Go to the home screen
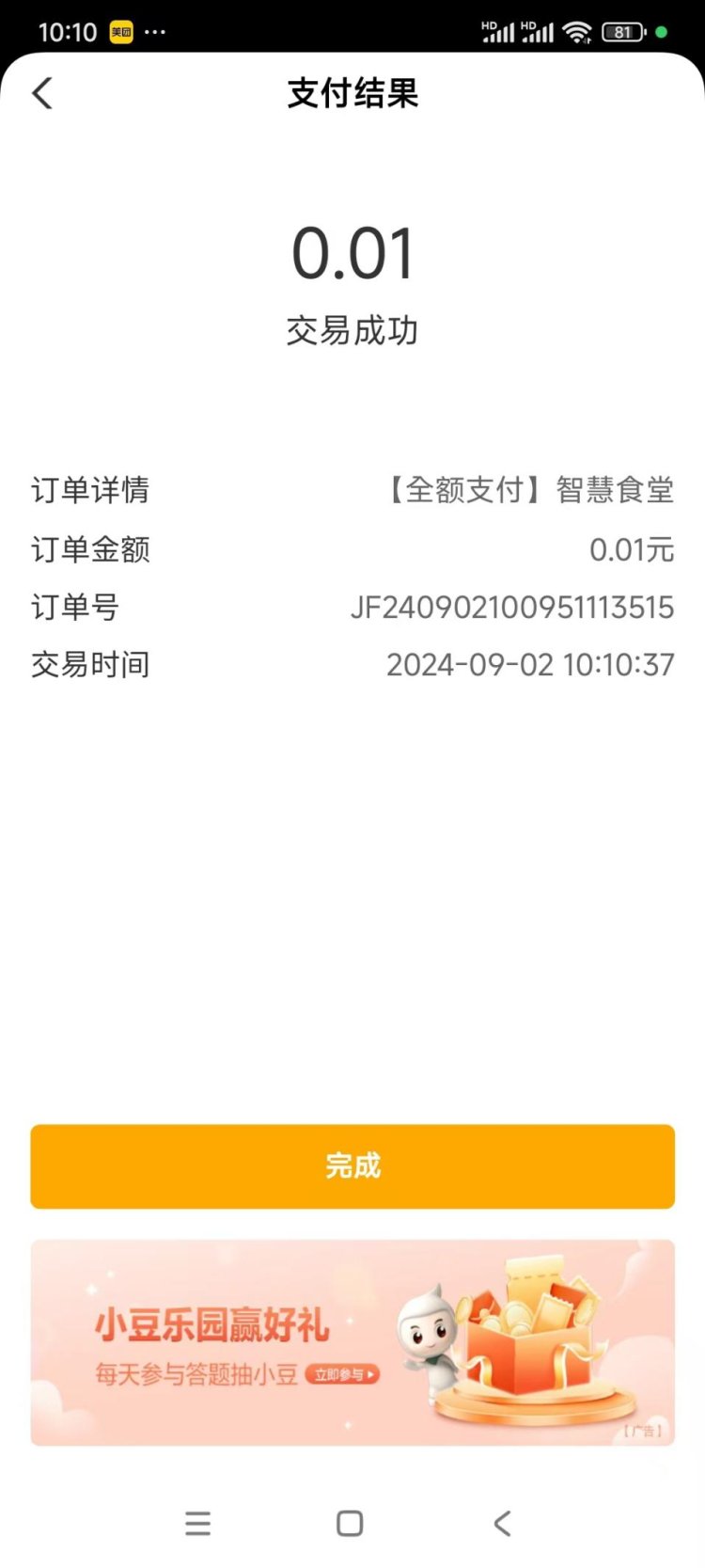The width and height of the screenshot is (705, 1568). 350,1523
